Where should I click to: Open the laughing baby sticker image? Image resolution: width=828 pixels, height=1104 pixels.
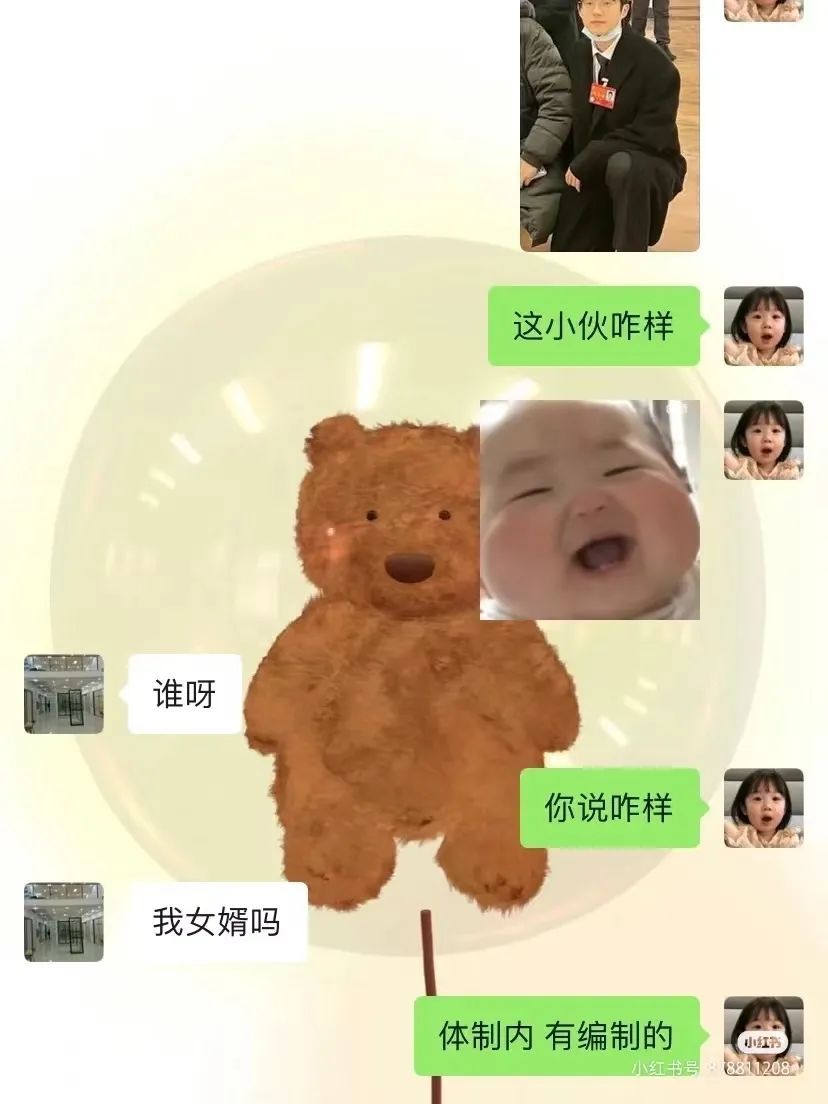[589, 510]
